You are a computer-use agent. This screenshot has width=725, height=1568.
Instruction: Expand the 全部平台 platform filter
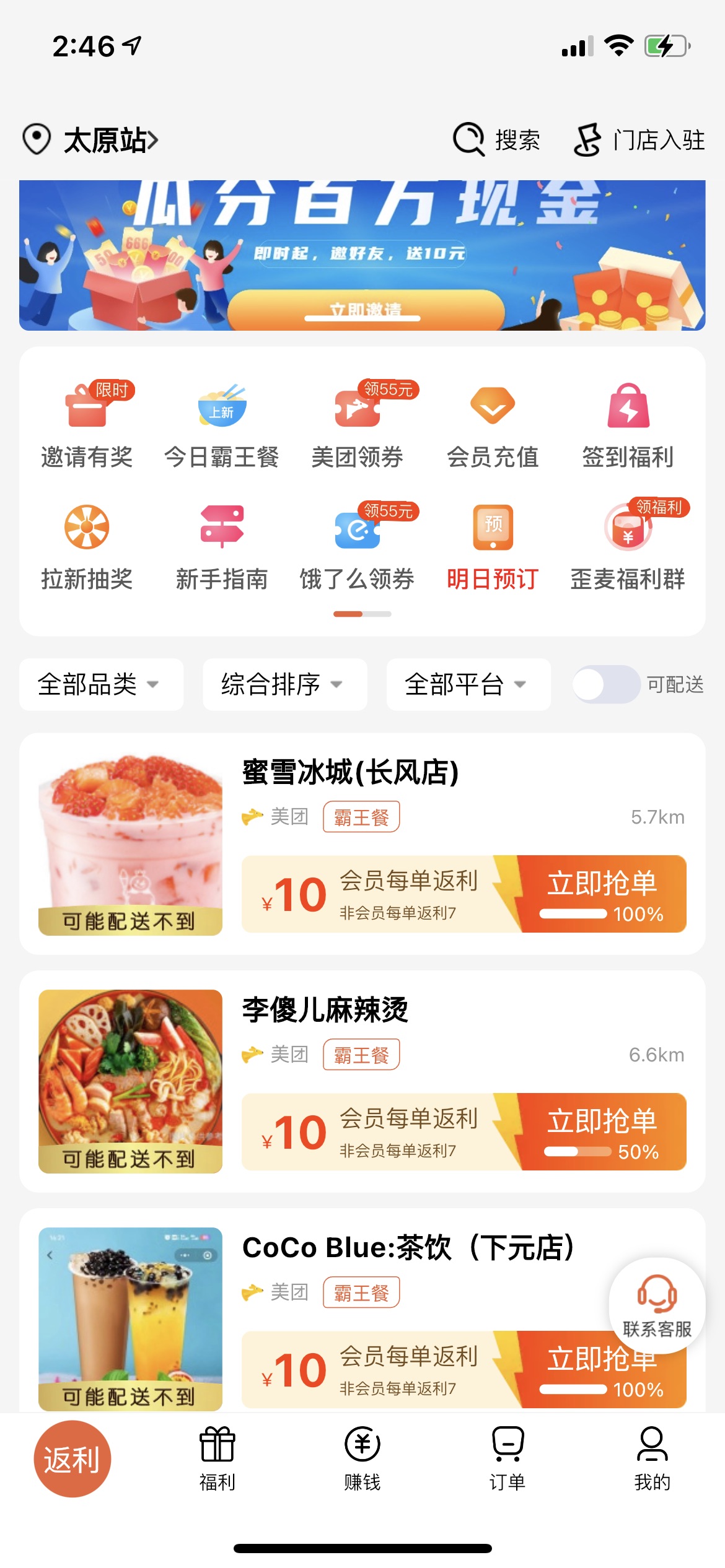click(x=468, y=684)
